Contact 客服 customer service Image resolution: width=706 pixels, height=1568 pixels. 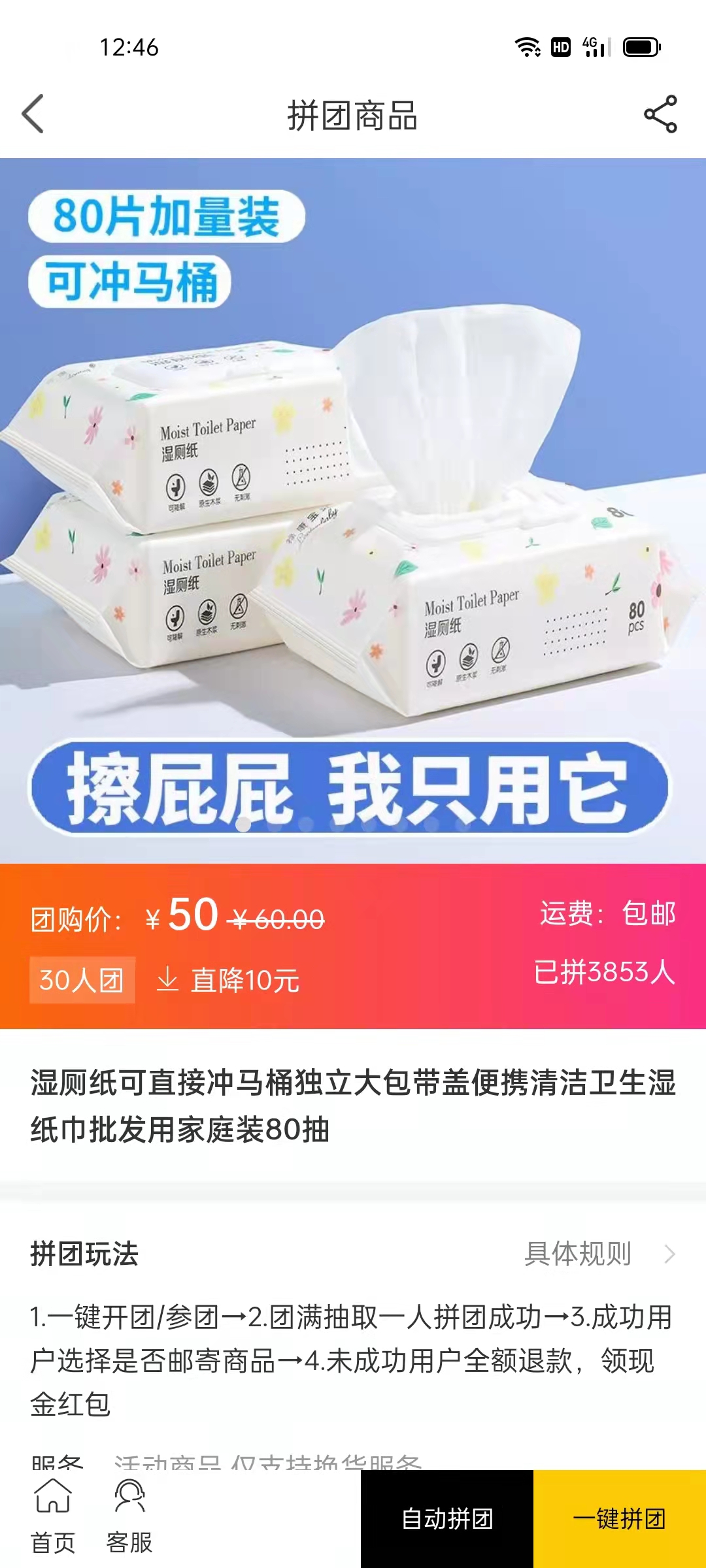(129, 1517)
